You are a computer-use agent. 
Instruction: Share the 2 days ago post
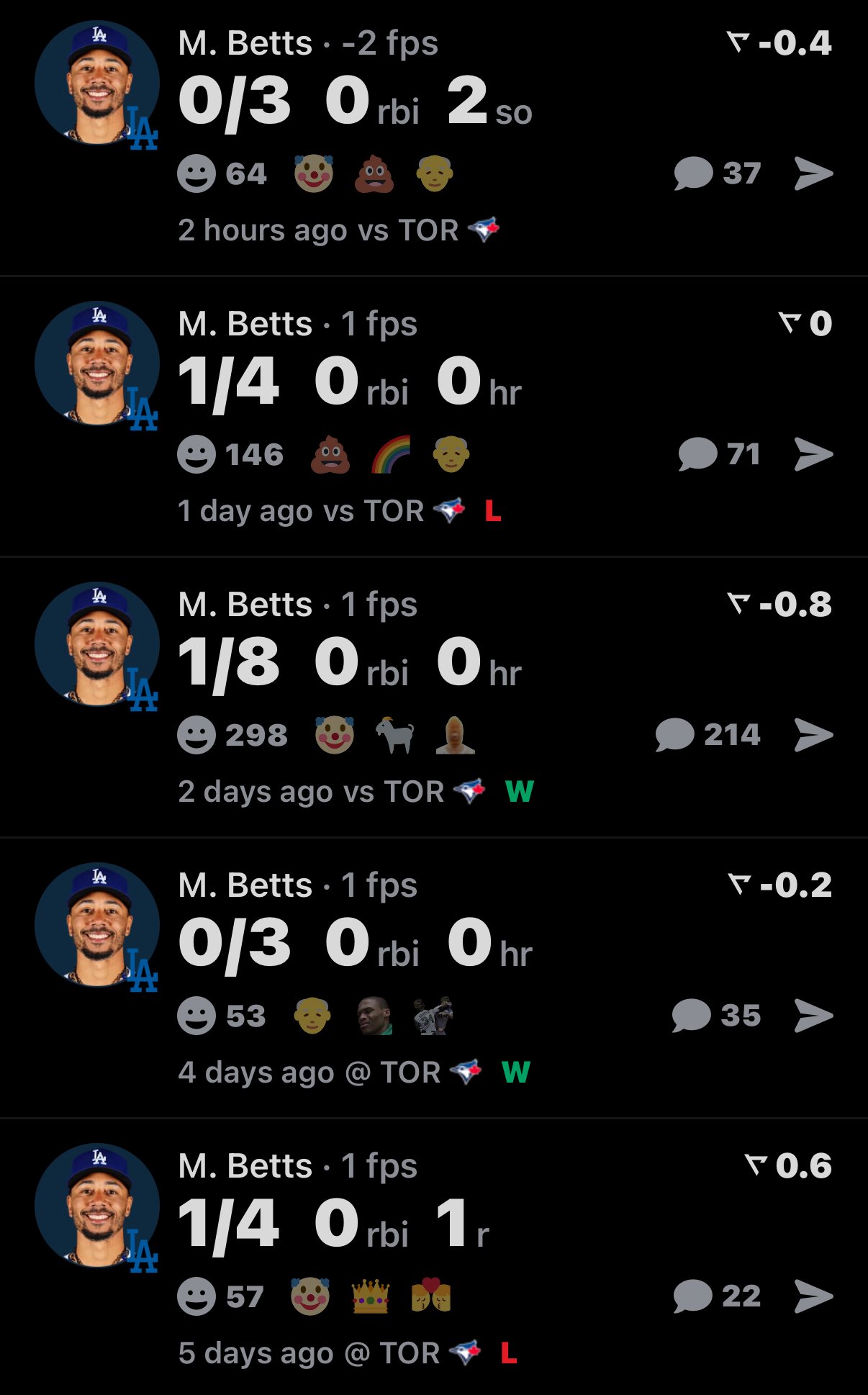tap(813, 735)
